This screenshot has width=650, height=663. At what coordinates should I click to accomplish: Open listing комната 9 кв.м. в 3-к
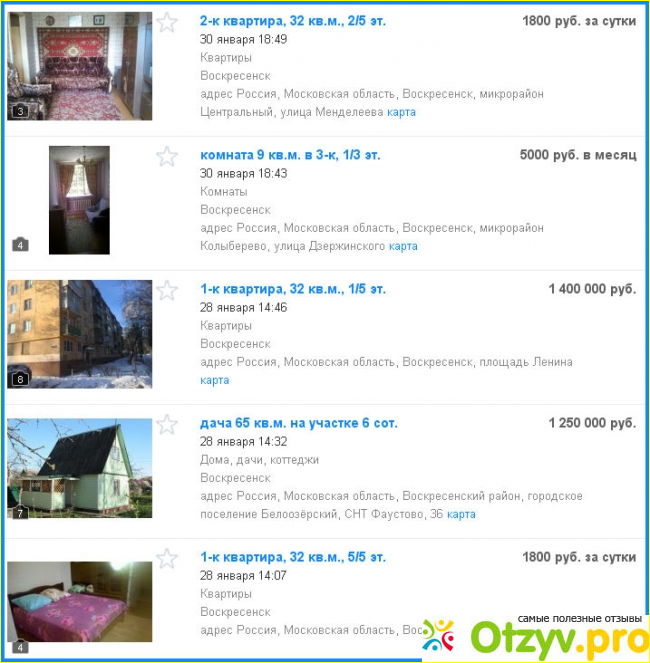tap(290, 155)
